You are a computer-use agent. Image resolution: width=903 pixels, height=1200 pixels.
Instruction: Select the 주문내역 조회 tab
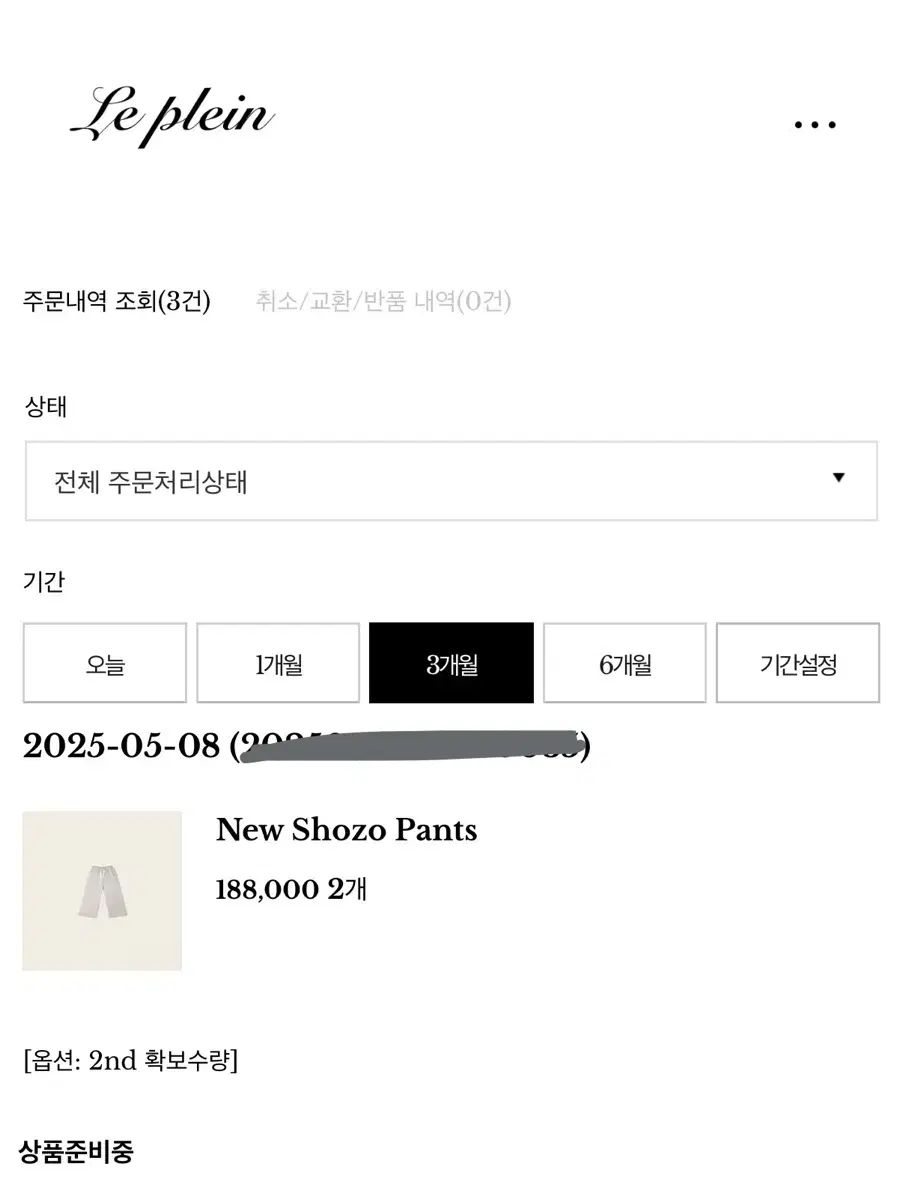[x=116, y=301]
